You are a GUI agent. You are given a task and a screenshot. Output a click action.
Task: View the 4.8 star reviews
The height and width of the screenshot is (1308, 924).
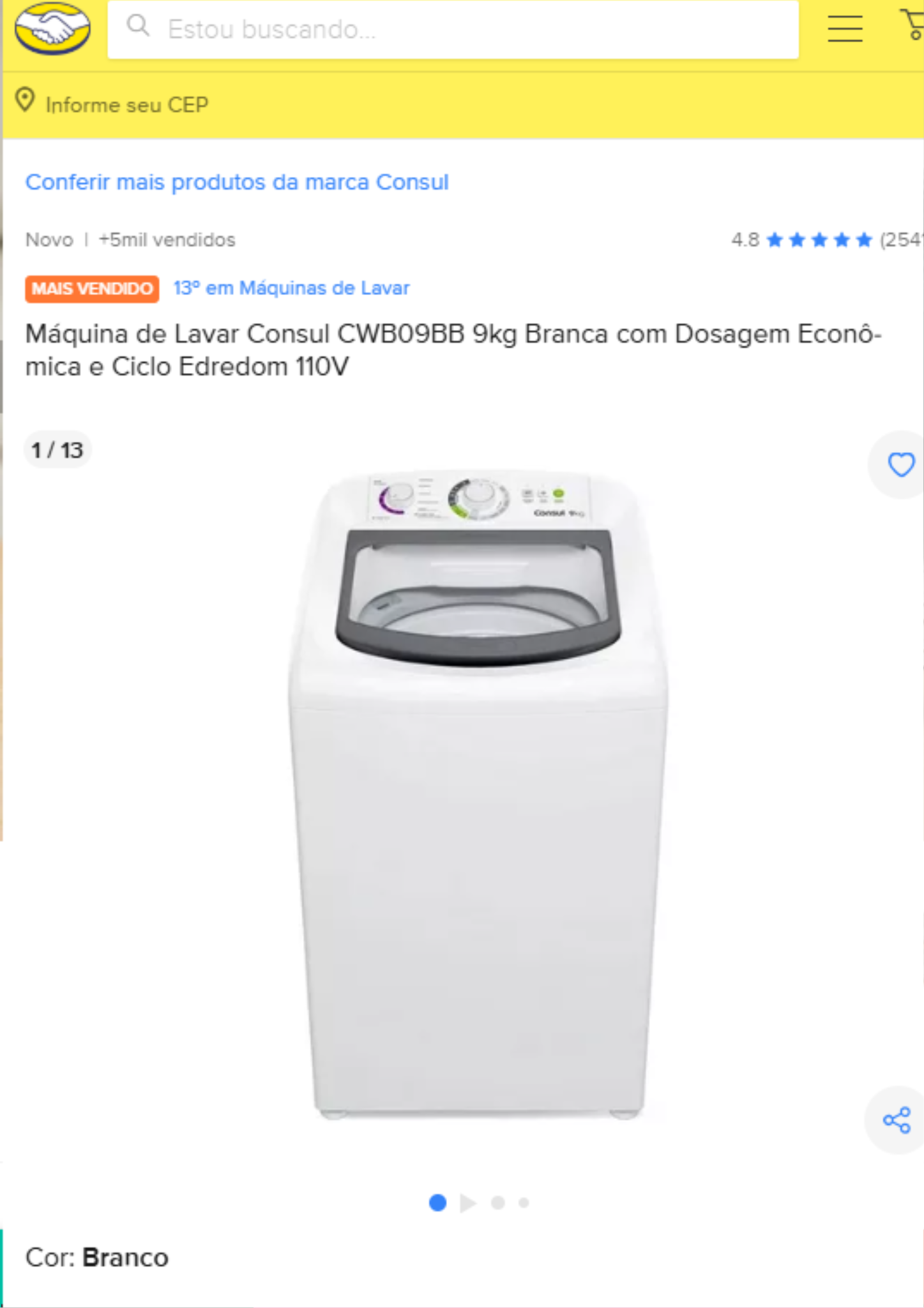(x=824, y=240)
